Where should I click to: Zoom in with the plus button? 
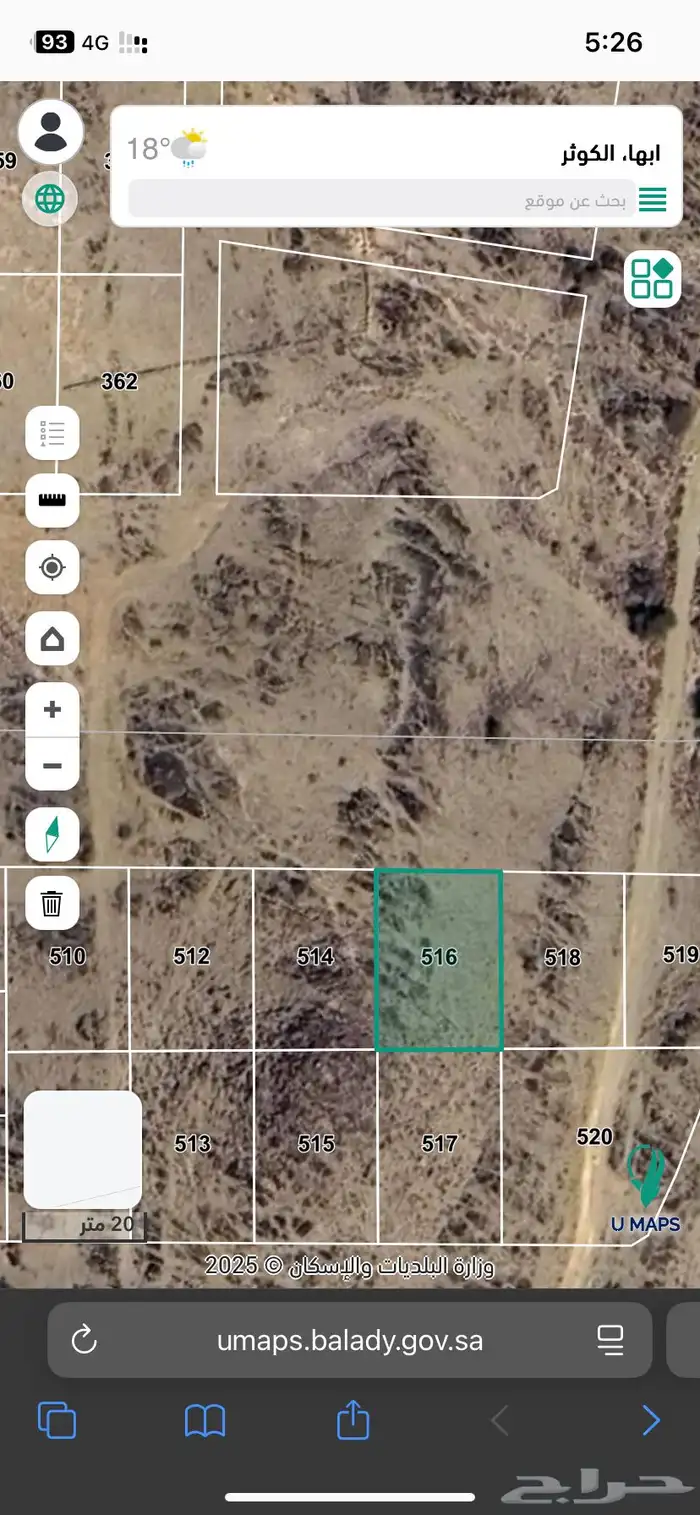(52, 710)
